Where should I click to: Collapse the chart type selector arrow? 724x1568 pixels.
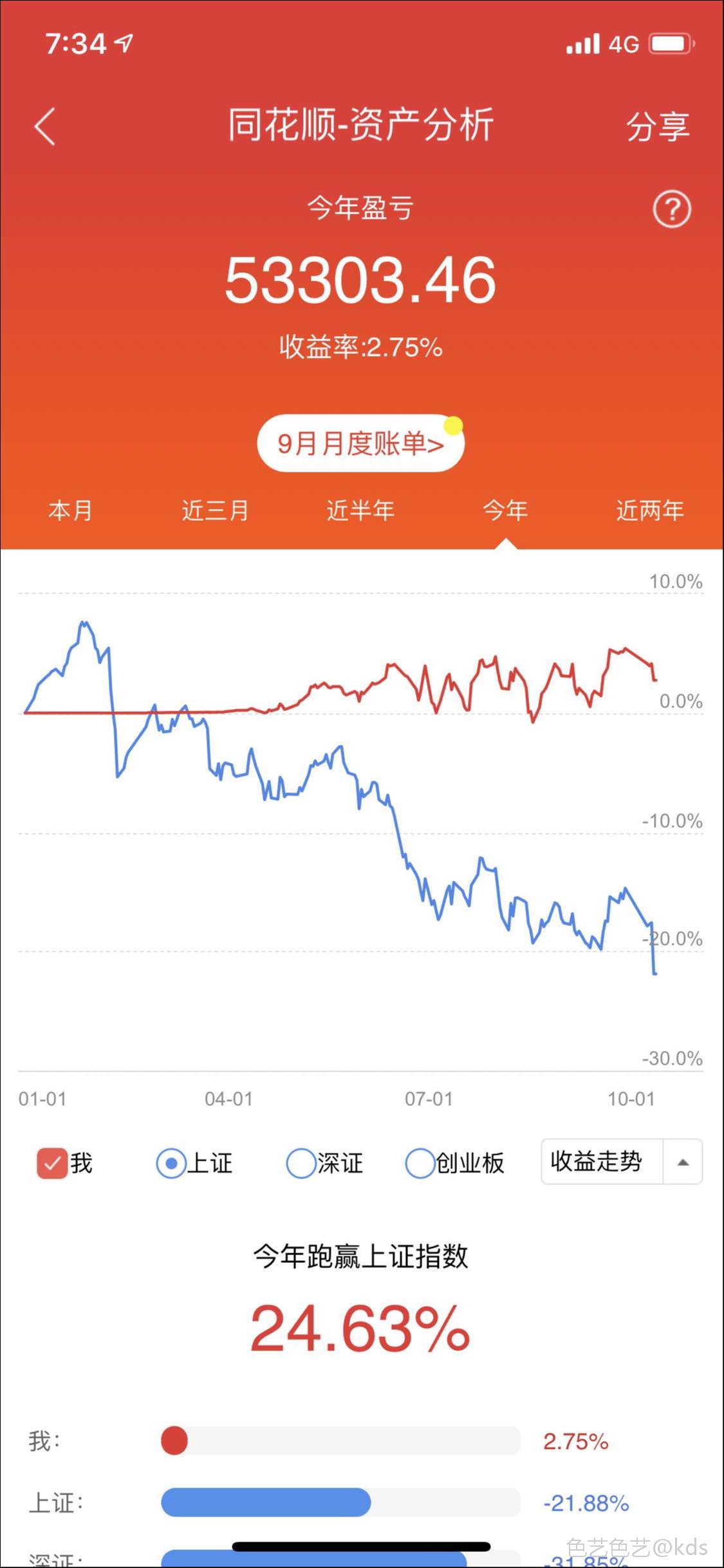click(x=683, y=1162)
